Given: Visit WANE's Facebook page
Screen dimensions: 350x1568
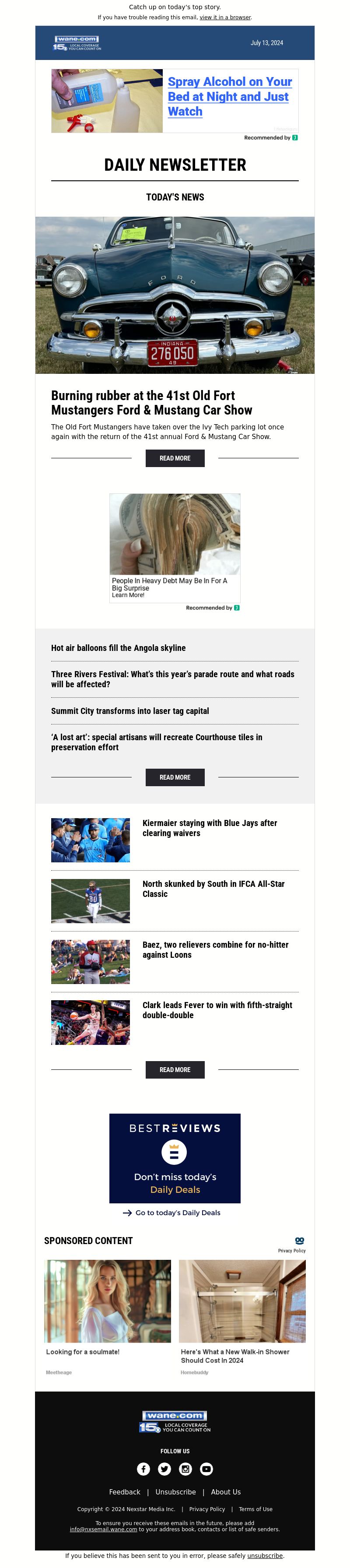Looking at the screenshot, I should click(143, 1469).
